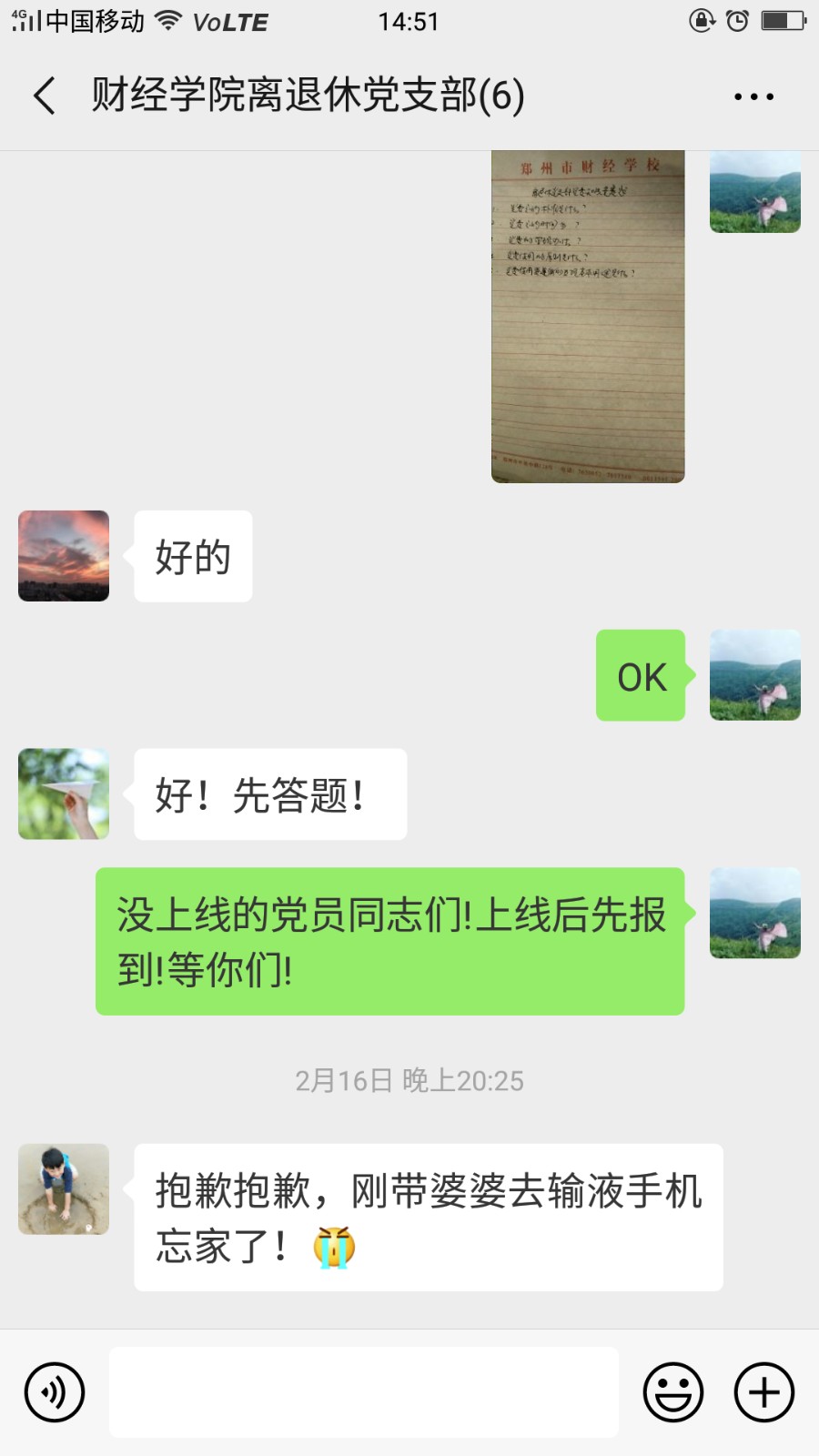Open the plus attachment menu
This screenshot has width=819, height=1456.
coord(763,1391)
